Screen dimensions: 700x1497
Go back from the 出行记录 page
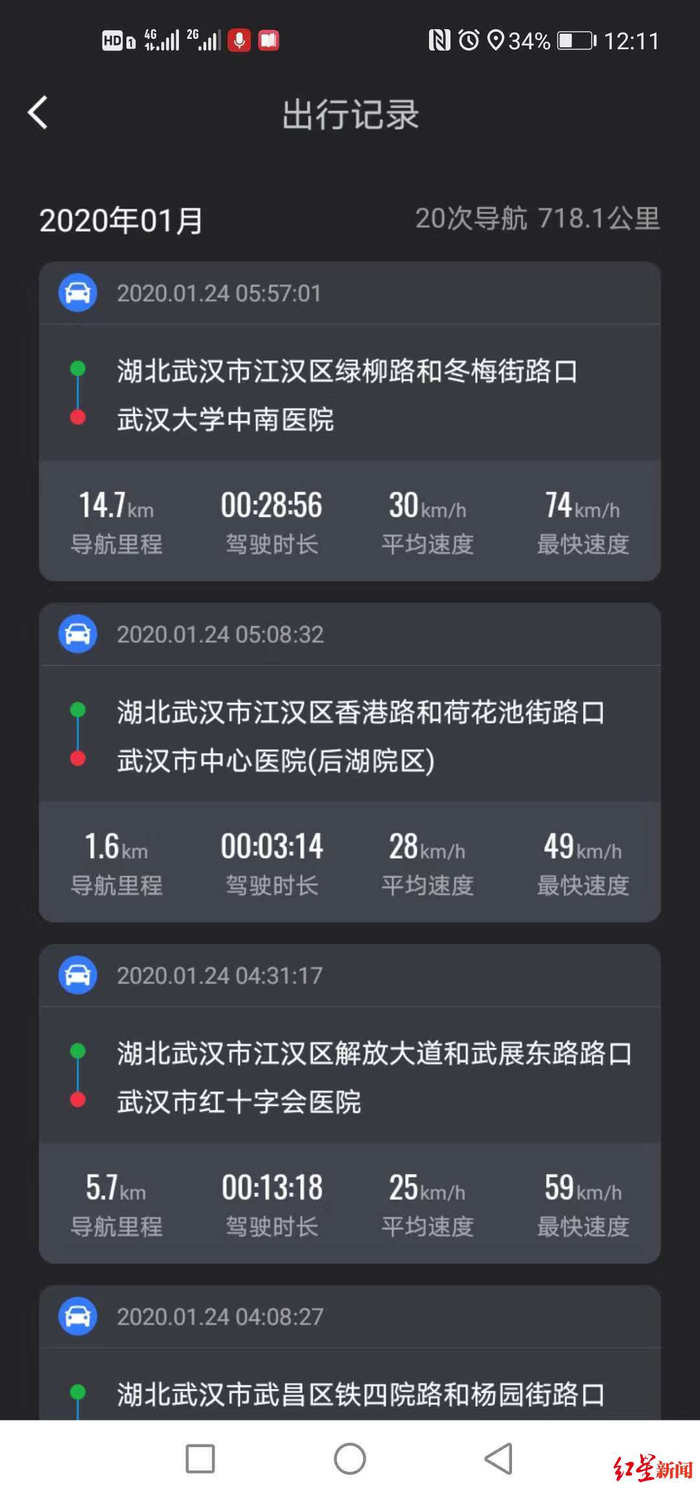[x=38, y=113]
